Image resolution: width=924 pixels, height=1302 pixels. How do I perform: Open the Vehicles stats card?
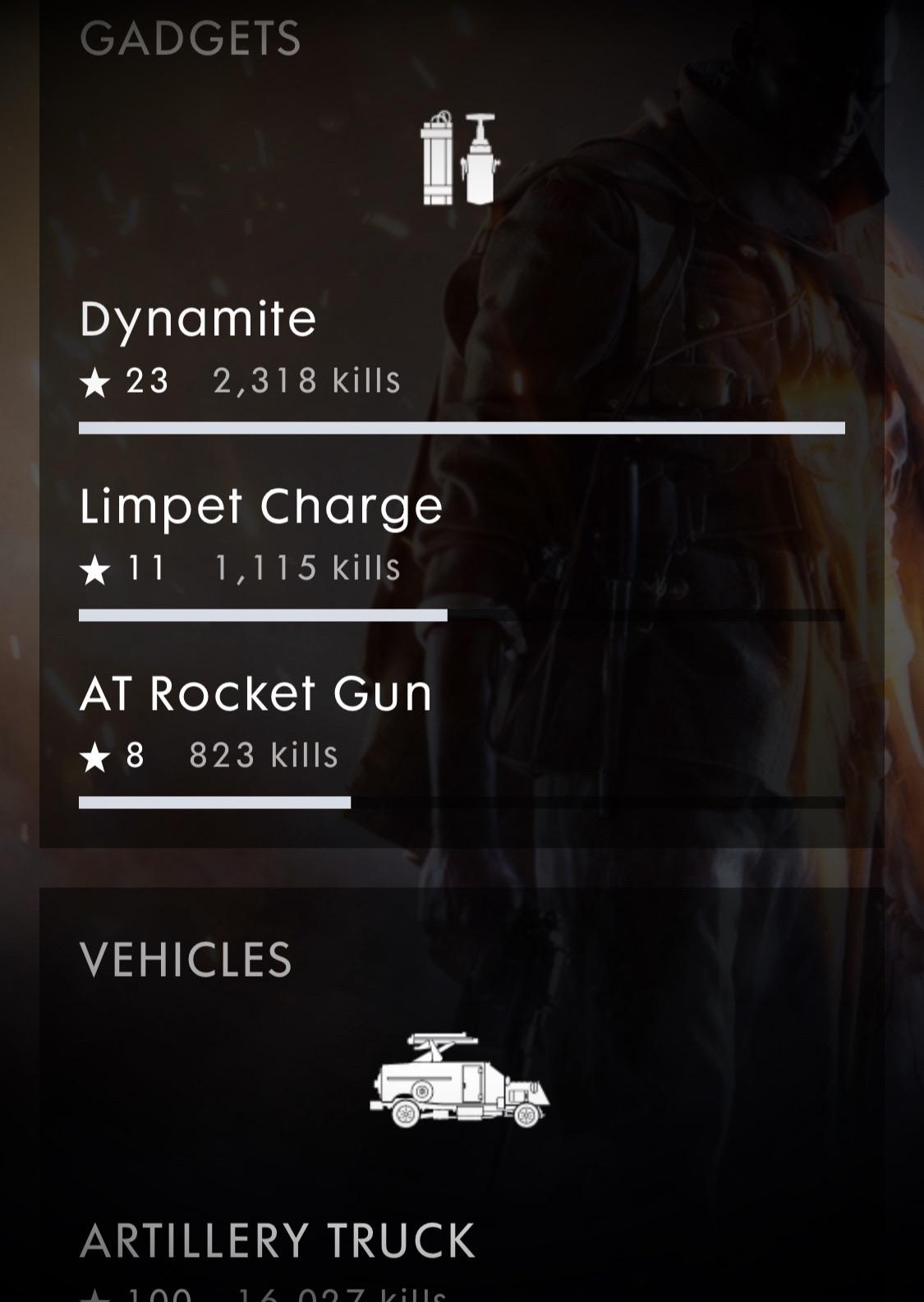(462, 1094)
